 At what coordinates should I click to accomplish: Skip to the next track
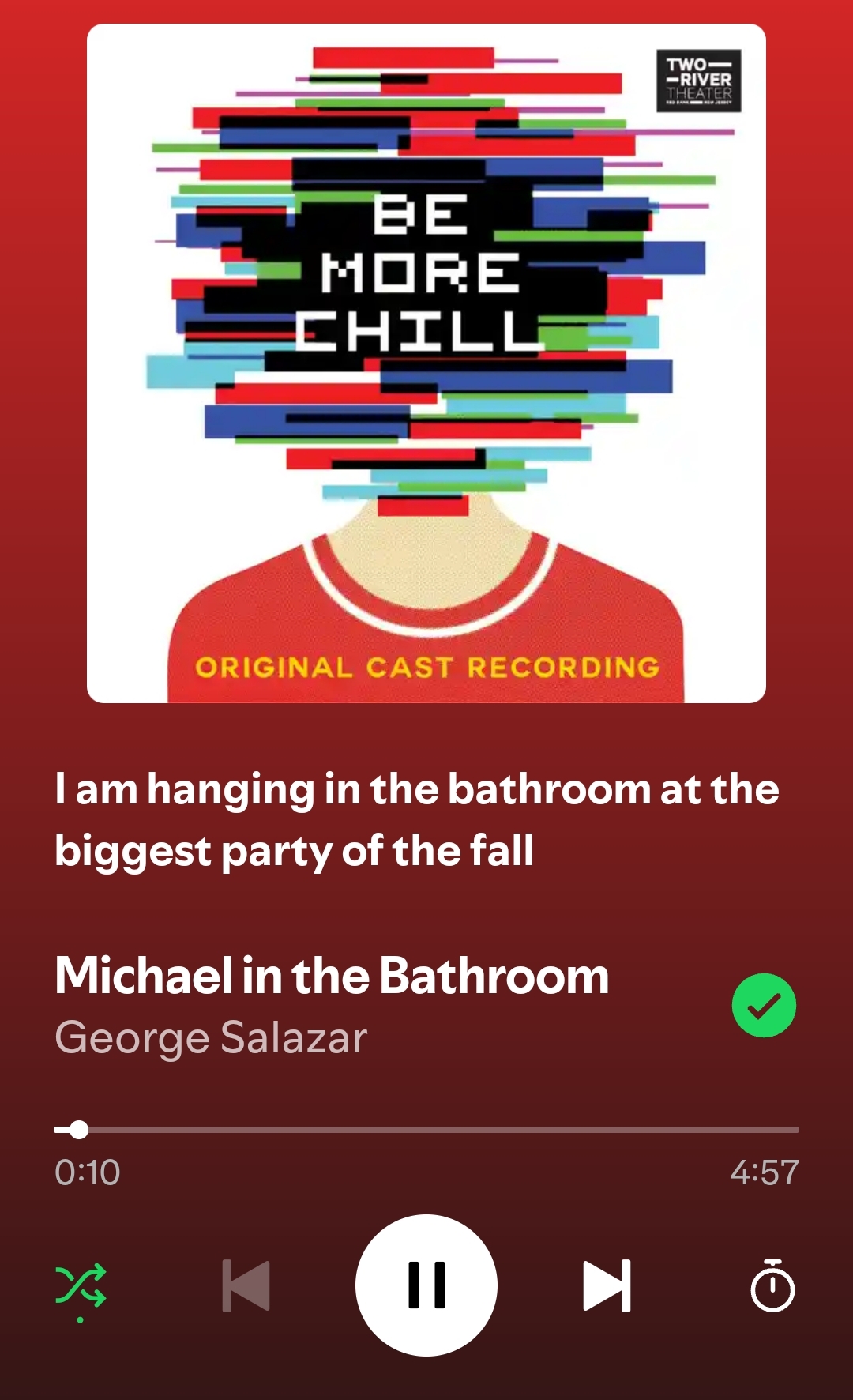point(607,1285)
